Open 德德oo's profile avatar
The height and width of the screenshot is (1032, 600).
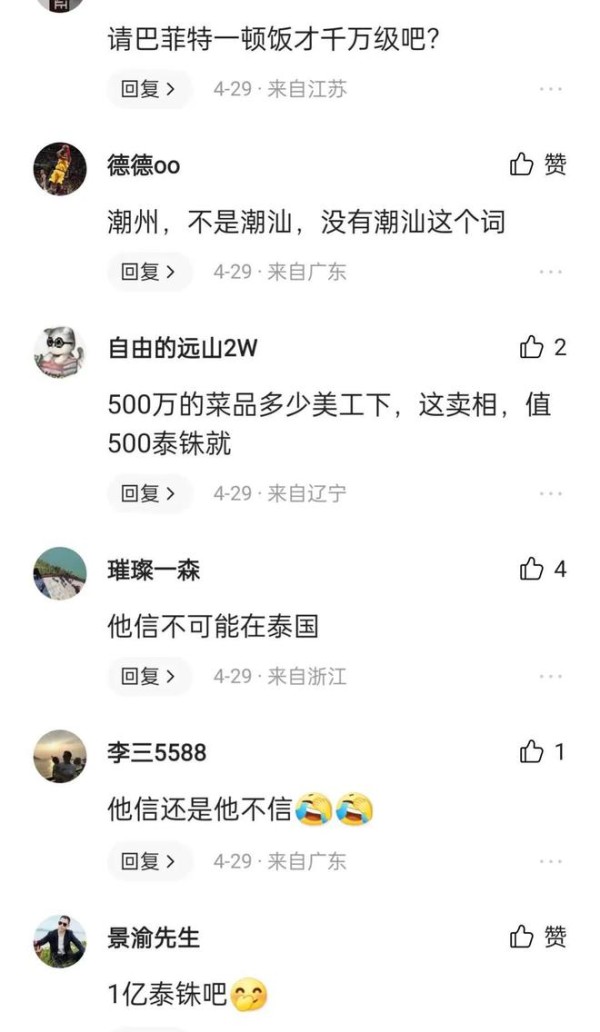pos(60,168)
